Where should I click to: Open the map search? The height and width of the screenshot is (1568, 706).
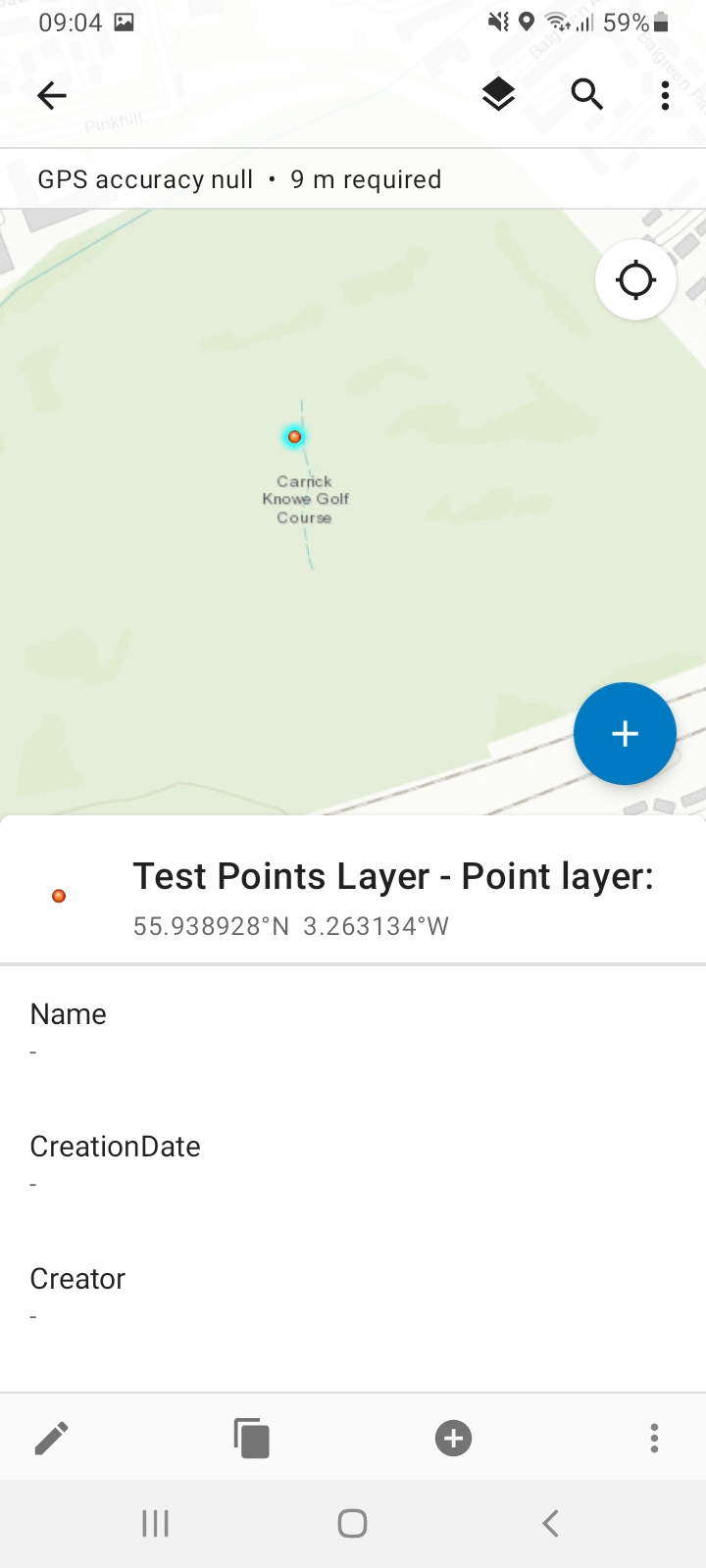586,95
